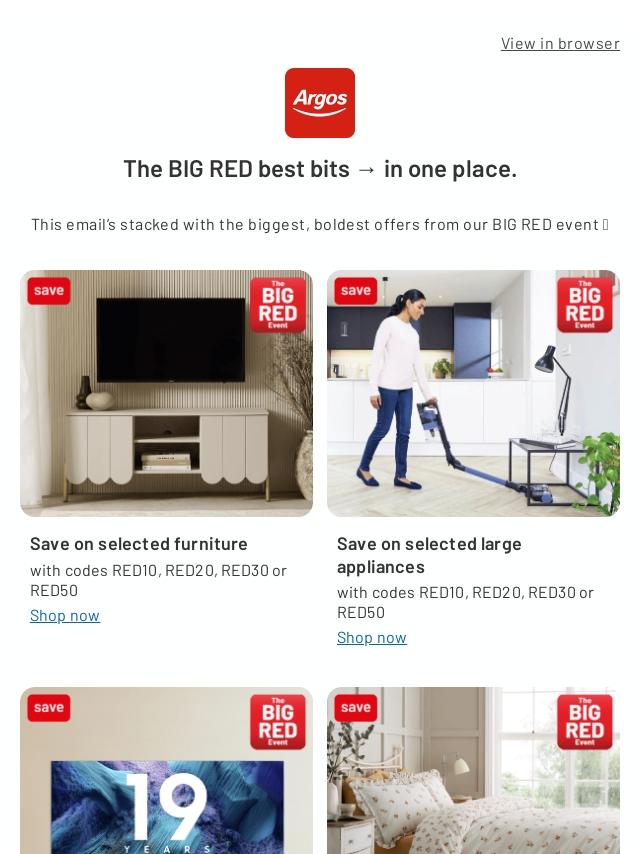Open the floral bedding offer tile
The height and width of the screenshot is (854, 640).
pos(473,770)
